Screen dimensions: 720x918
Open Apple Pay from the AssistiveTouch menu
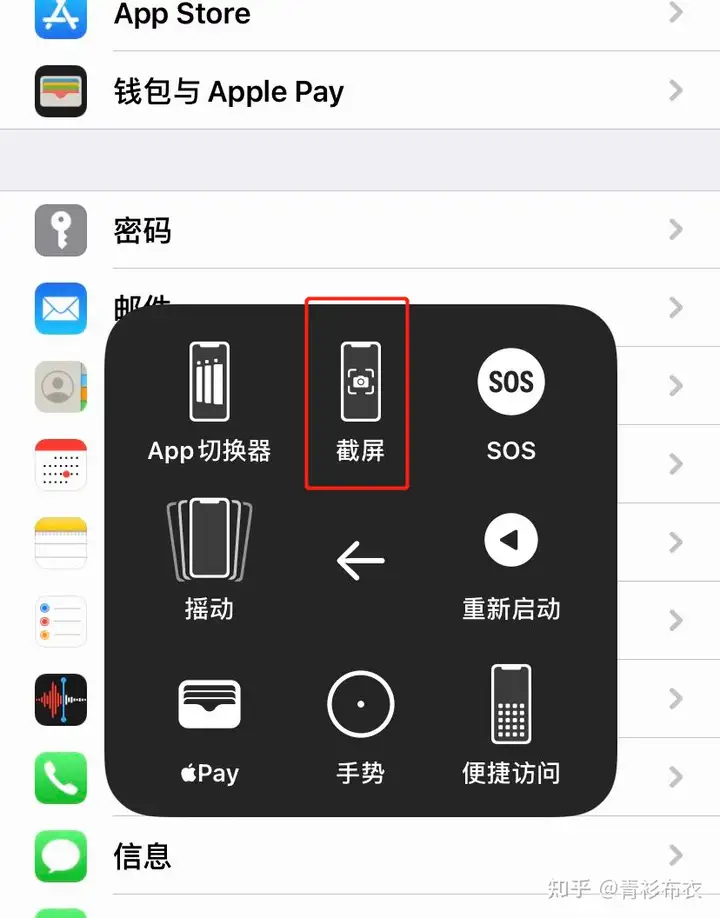[x=209, y=726]
